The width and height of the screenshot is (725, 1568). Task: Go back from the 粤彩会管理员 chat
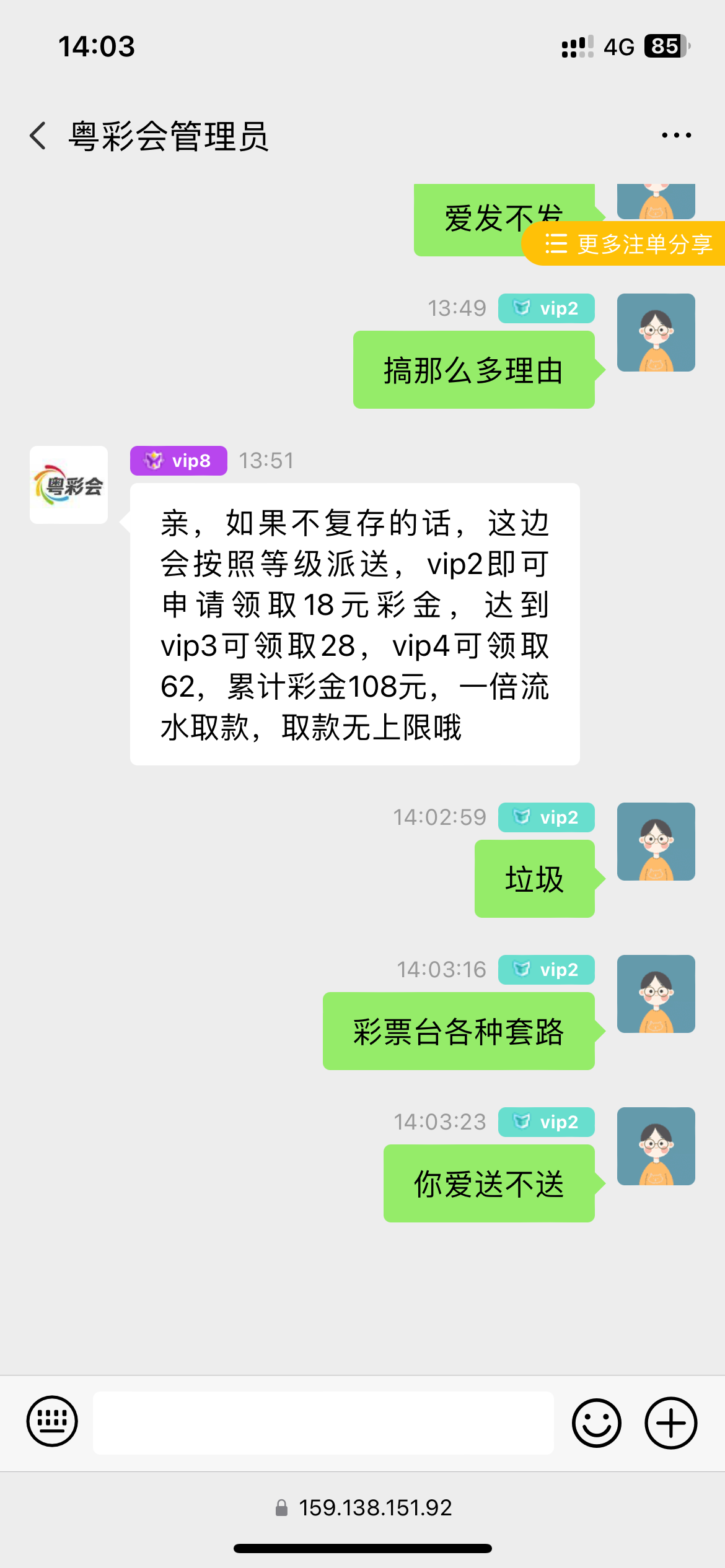coord(38,136)
